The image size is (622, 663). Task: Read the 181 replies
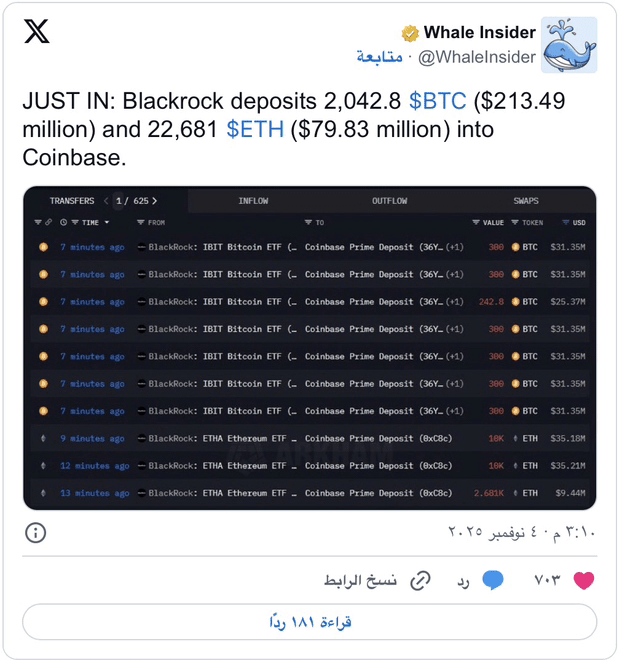[x=310, y=622]
